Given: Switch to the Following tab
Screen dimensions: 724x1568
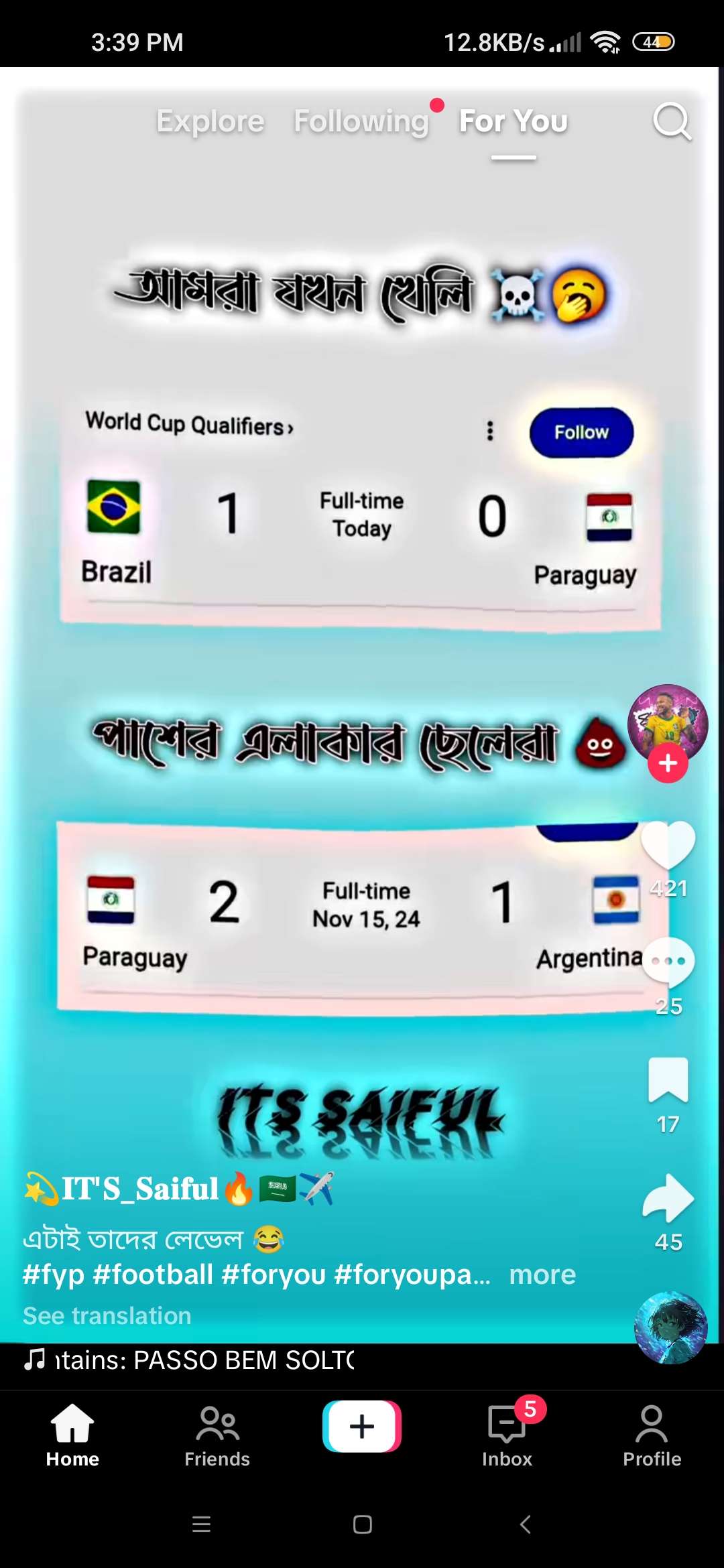Looking at the screenshot, I should (361, 121).
